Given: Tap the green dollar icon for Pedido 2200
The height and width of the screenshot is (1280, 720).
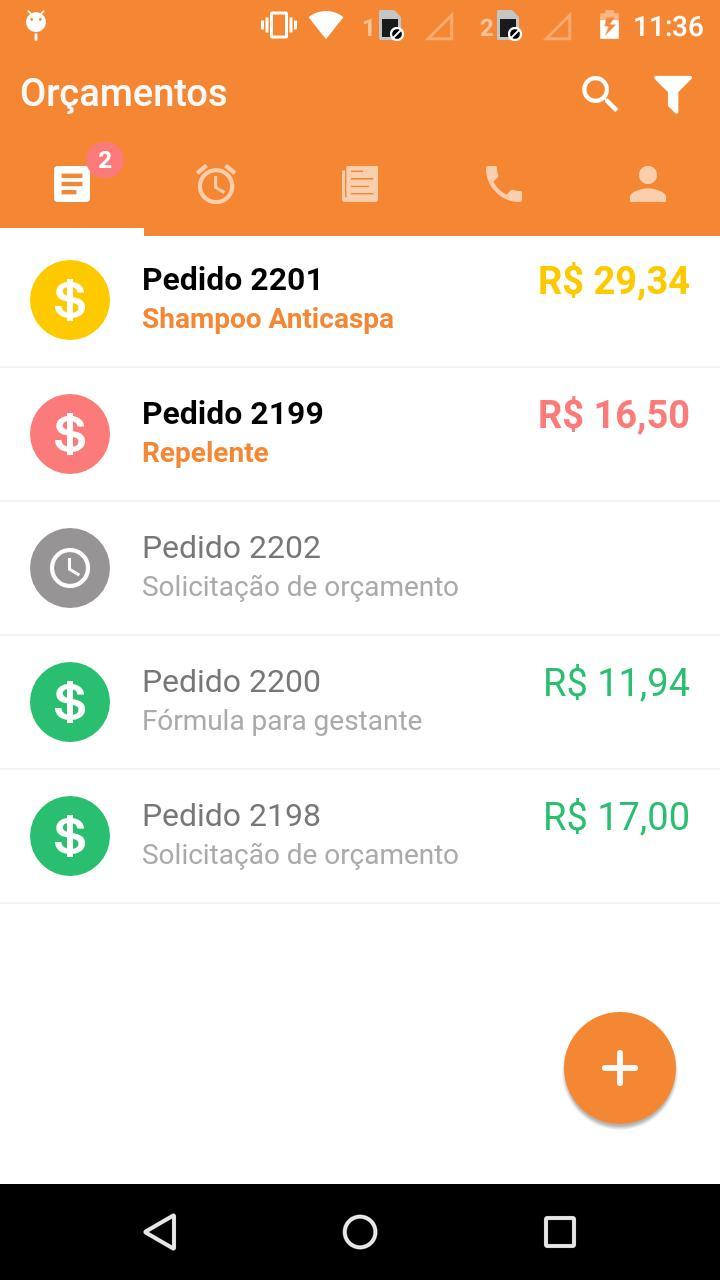Looking at the screenshot, I should (x=70, y=701).
